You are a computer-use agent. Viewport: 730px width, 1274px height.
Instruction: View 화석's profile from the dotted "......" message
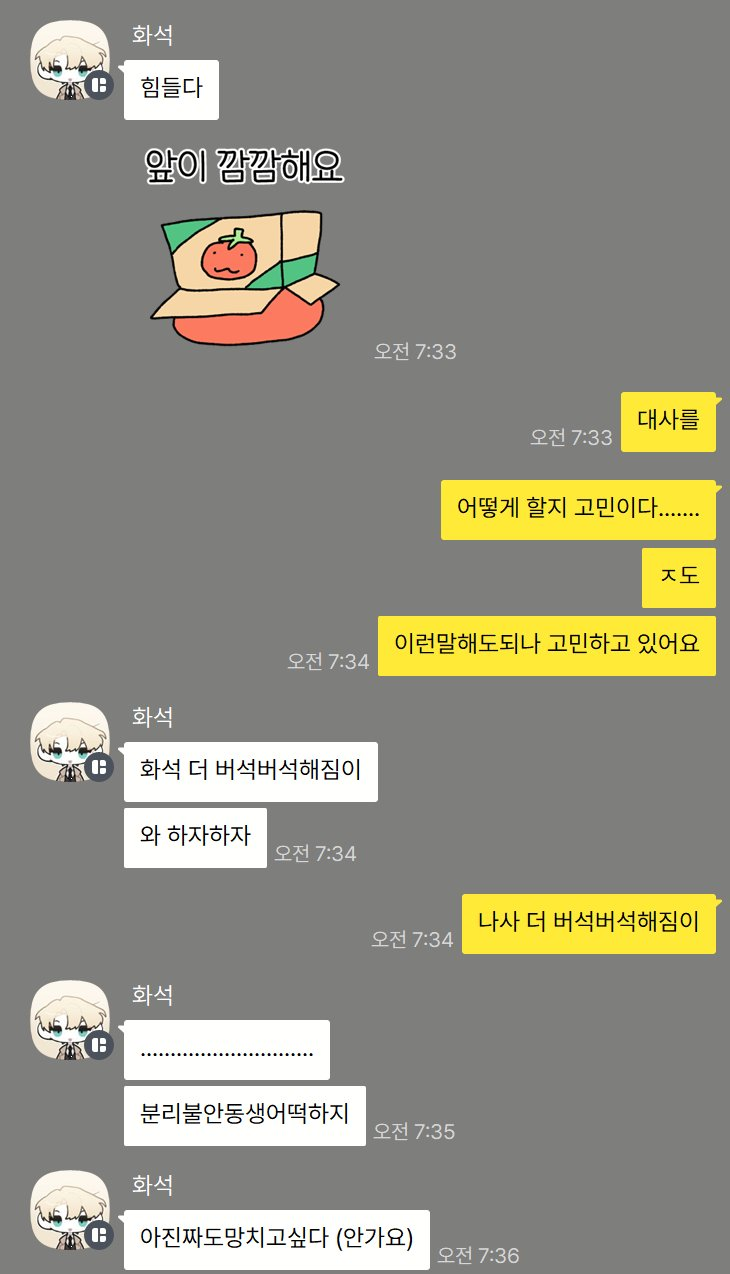[69, 1020]
